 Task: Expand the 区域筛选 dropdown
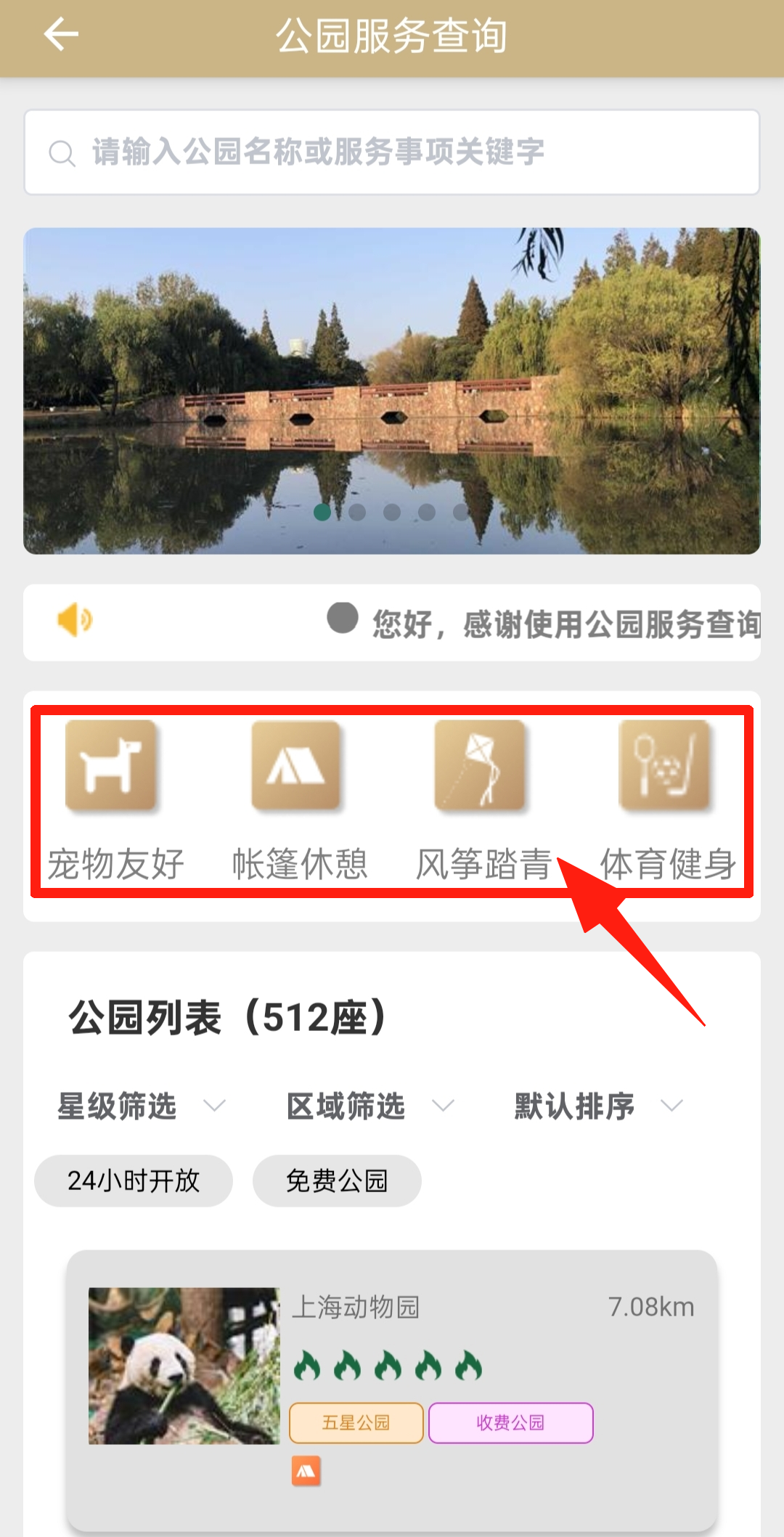pos(370,1106)
